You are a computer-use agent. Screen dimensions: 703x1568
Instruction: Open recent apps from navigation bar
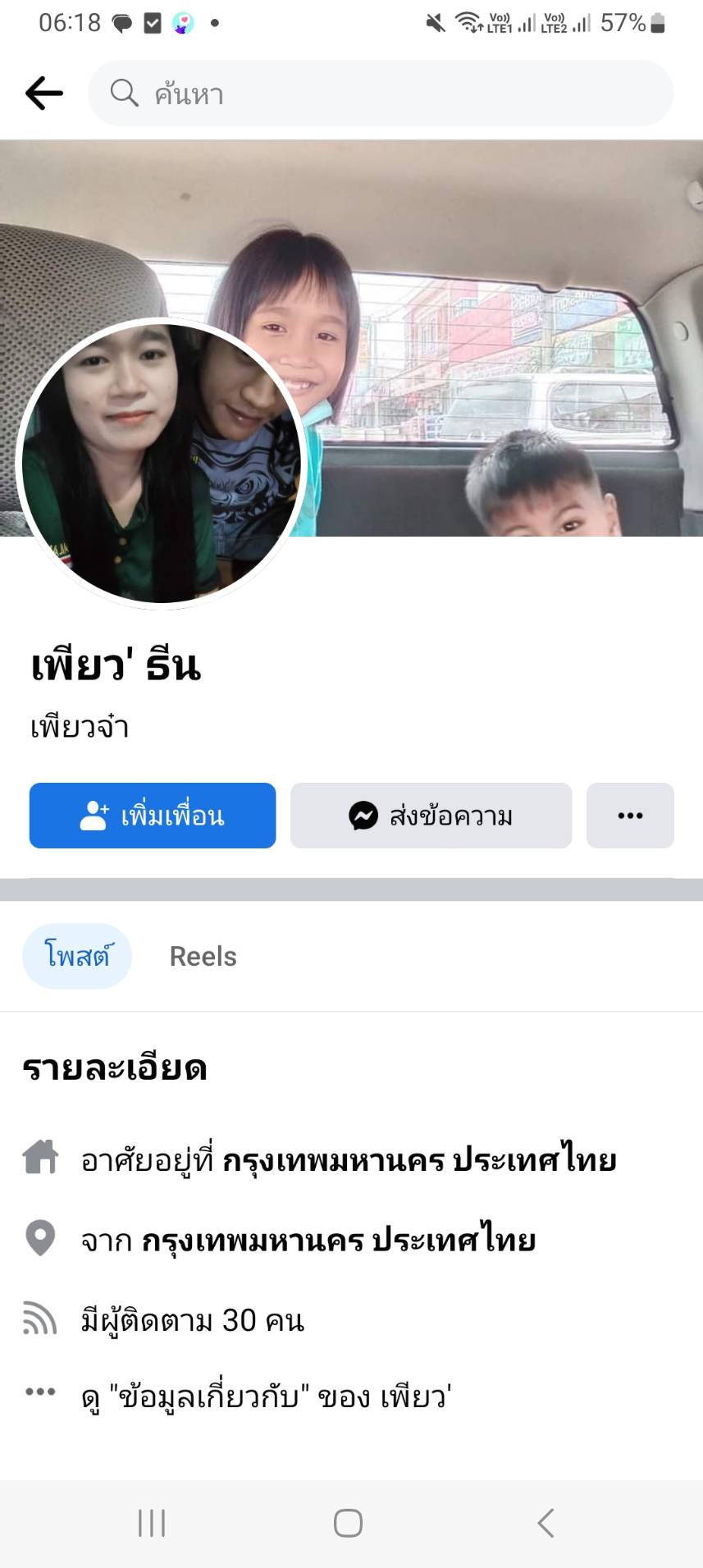tap(152, 1523)
